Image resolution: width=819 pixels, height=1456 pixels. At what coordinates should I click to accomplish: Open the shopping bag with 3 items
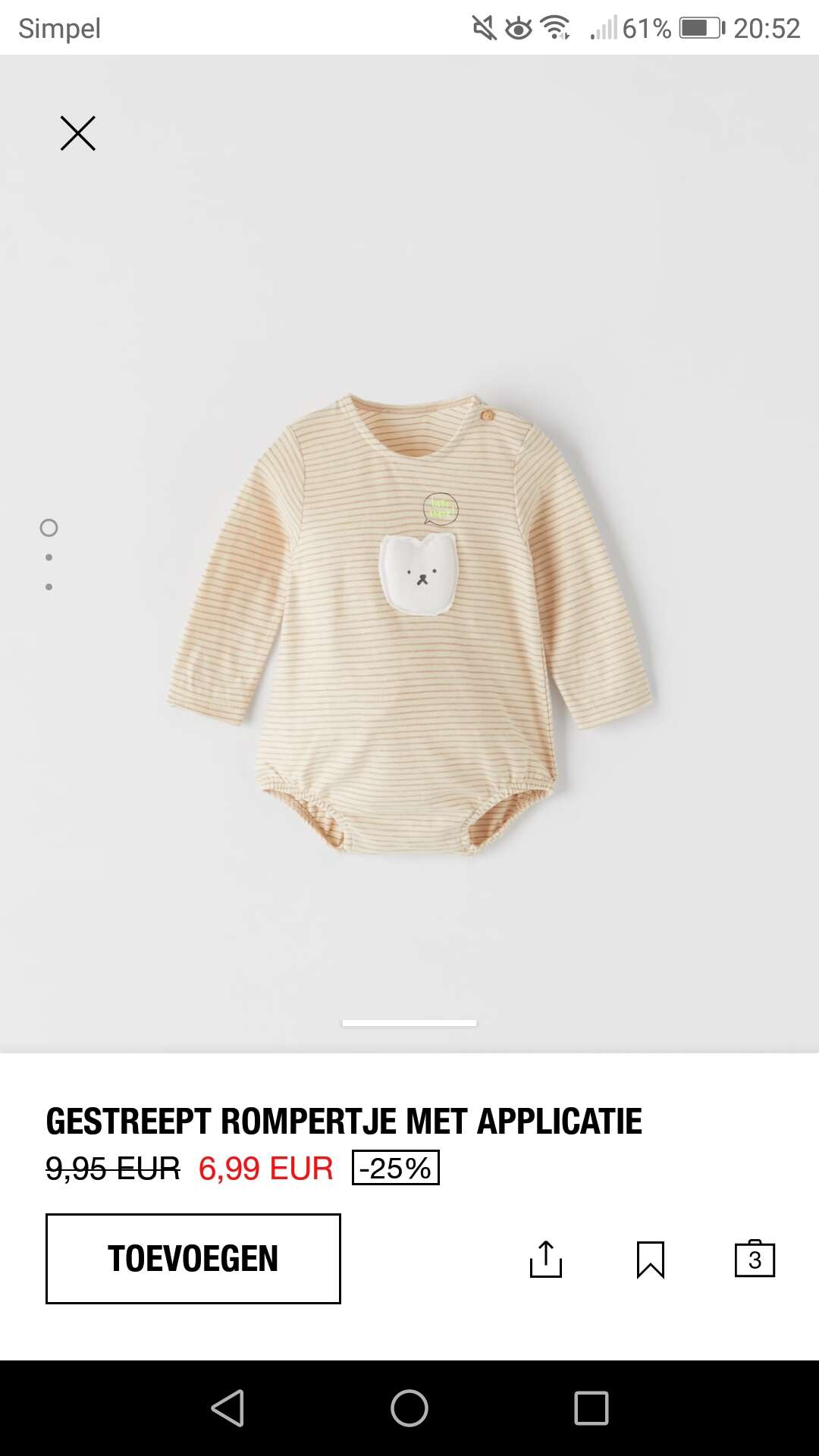(755, 1259)
